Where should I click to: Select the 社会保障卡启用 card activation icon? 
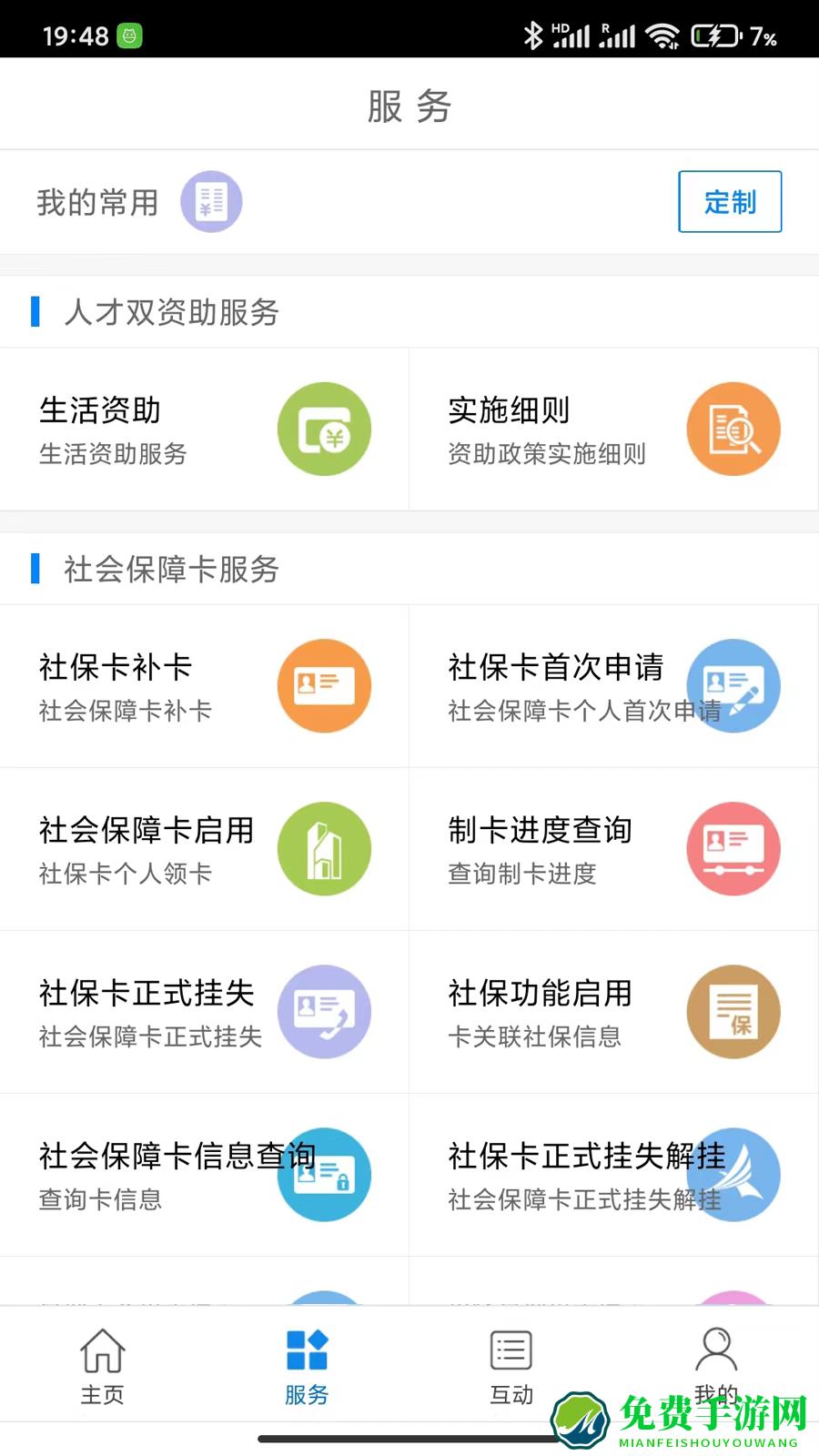click(x=325, y=848)
